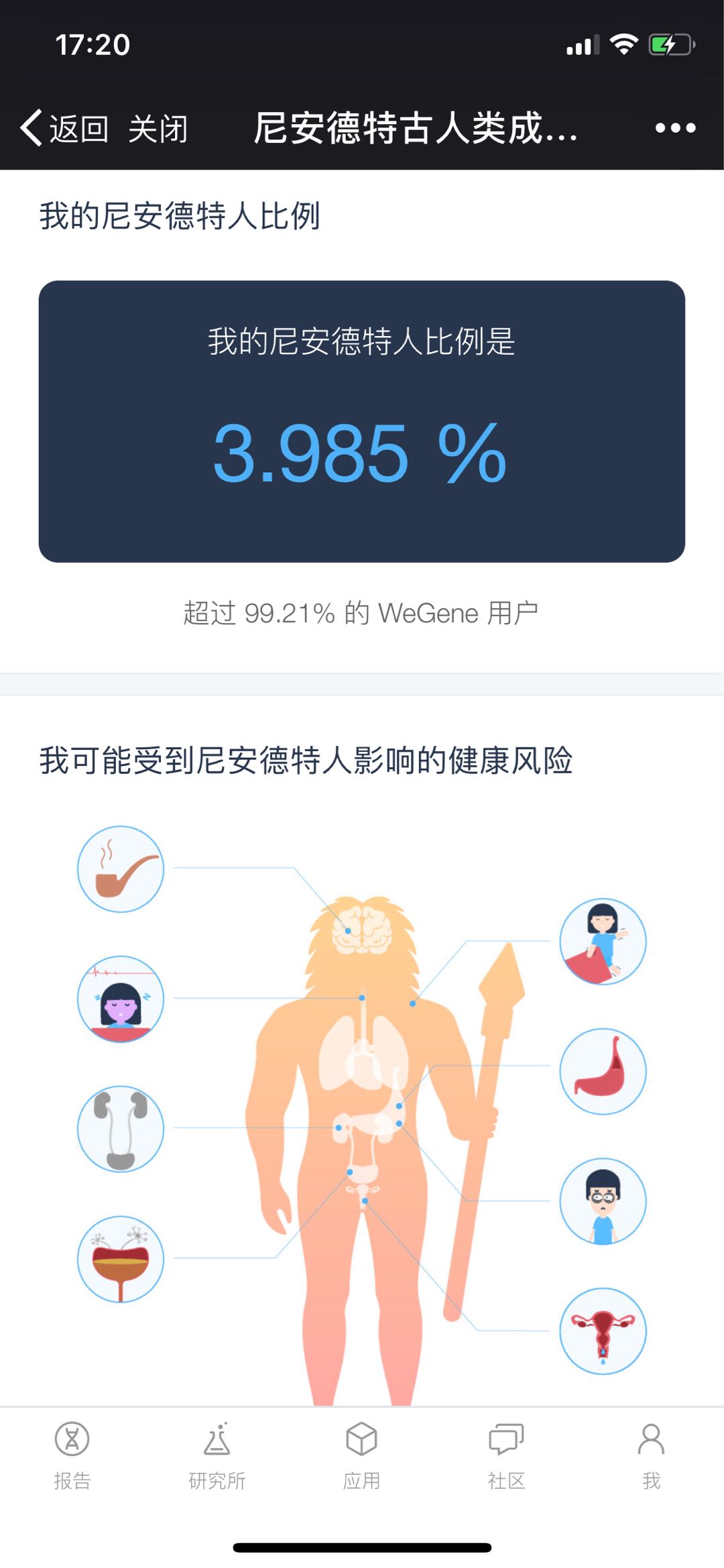Open the 社区 community tab
Image resolution: width=724 pixels, height=1568 pixels.
pyautogui.click(x=507, y=1455)
